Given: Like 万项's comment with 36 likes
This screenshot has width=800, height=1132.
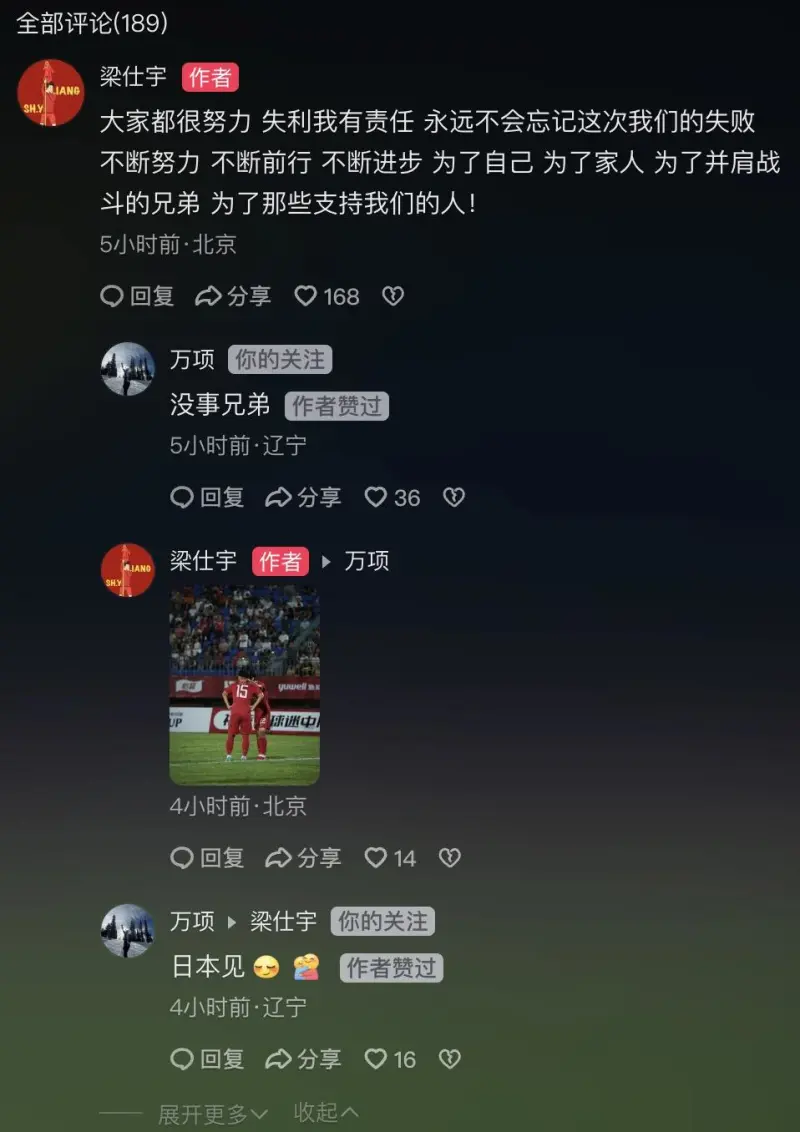Looking at the screenshot, I should coord(392,497).
